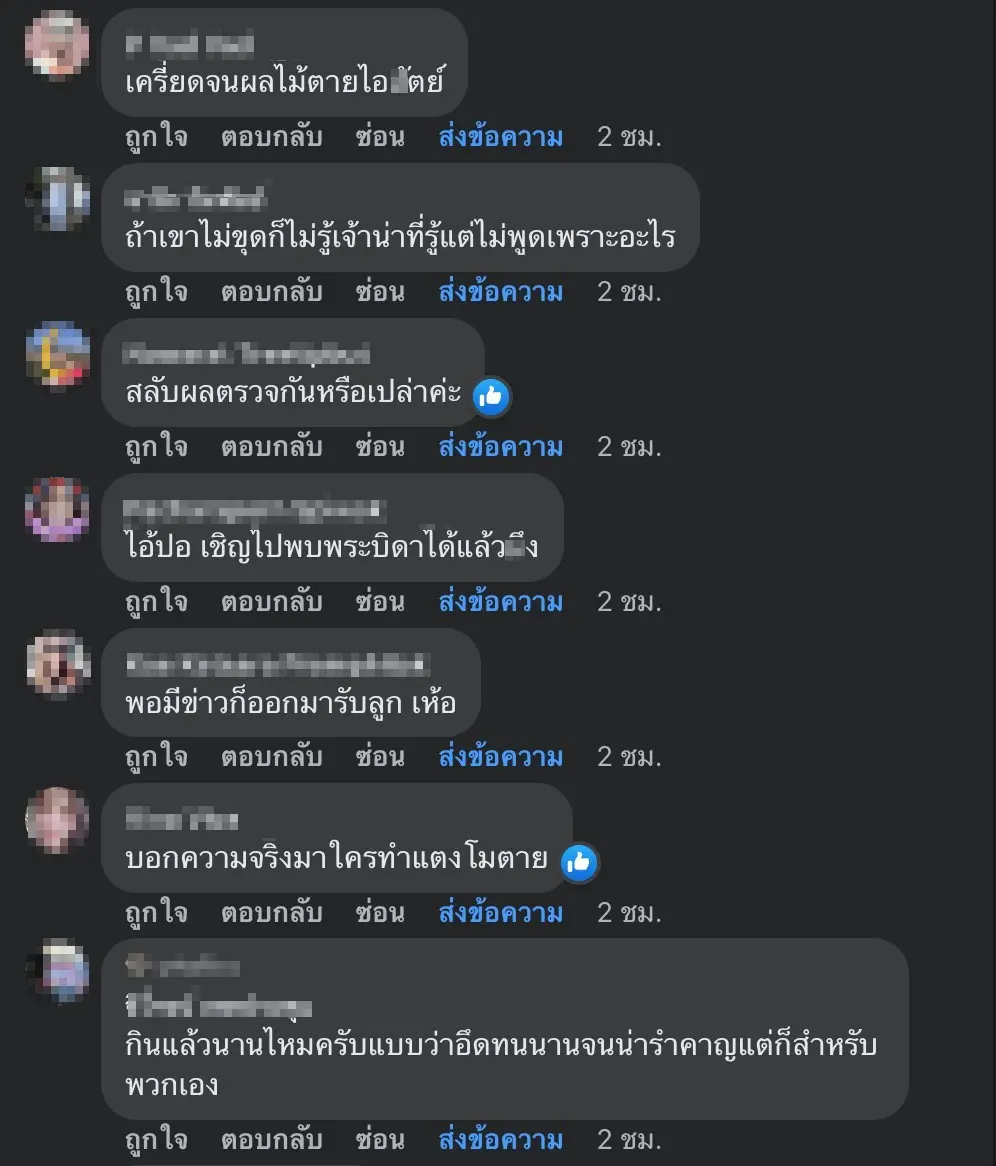Hide the comment 'ไอ้ปอ เชิญไปพบพระบิดา'
This screenshot has height=1166, width=996.
[x=379, y=602]
